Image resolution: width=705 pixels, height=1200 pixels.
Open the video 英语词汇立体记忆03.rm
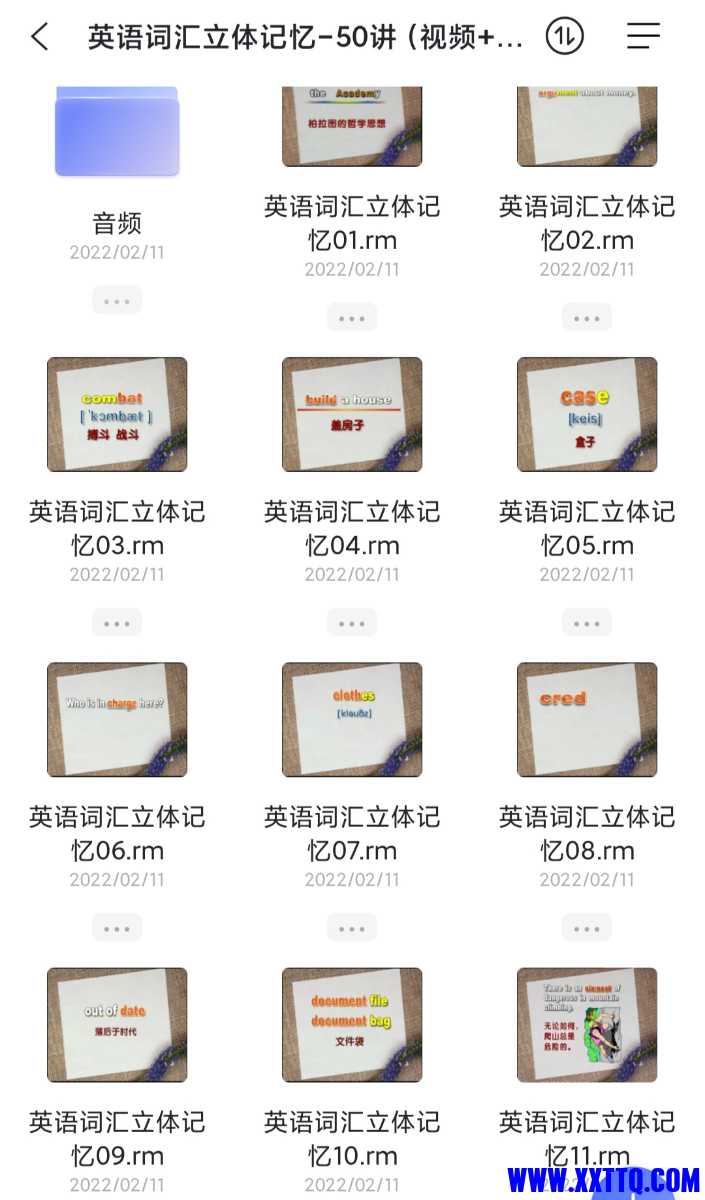click(117, 414)
